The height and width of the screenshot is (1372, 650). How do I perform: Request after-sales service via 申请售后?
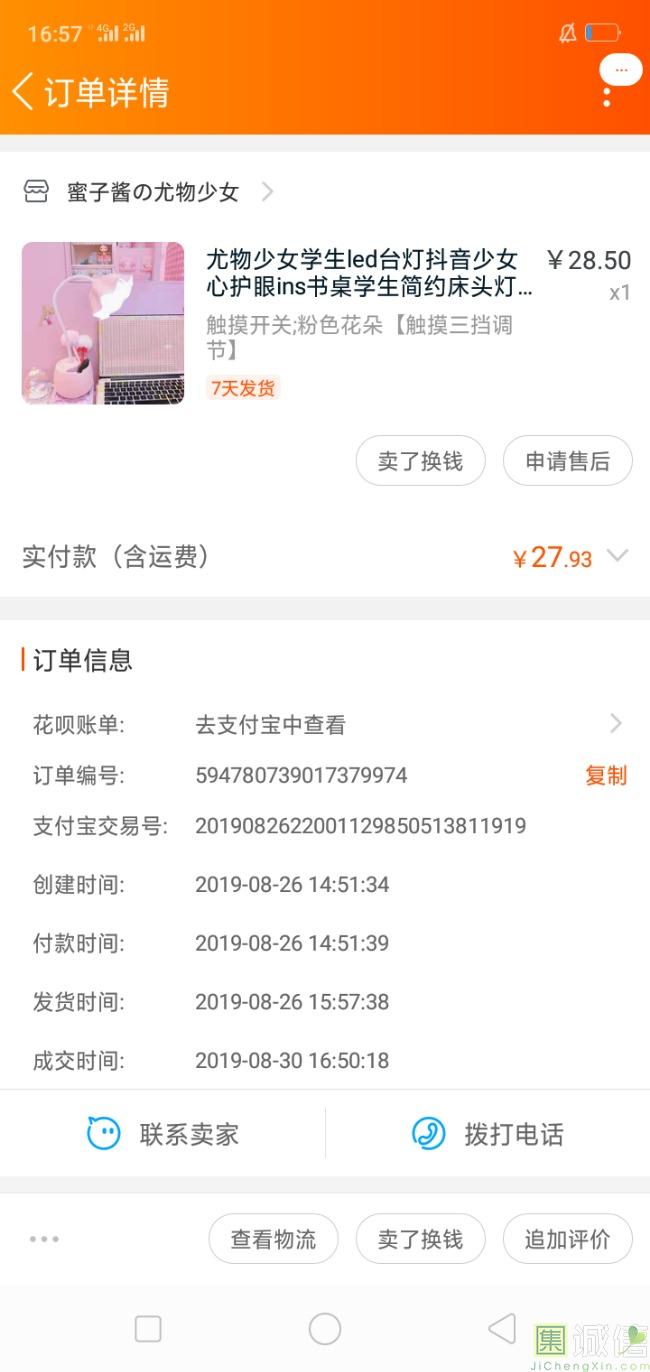point(567,461)
